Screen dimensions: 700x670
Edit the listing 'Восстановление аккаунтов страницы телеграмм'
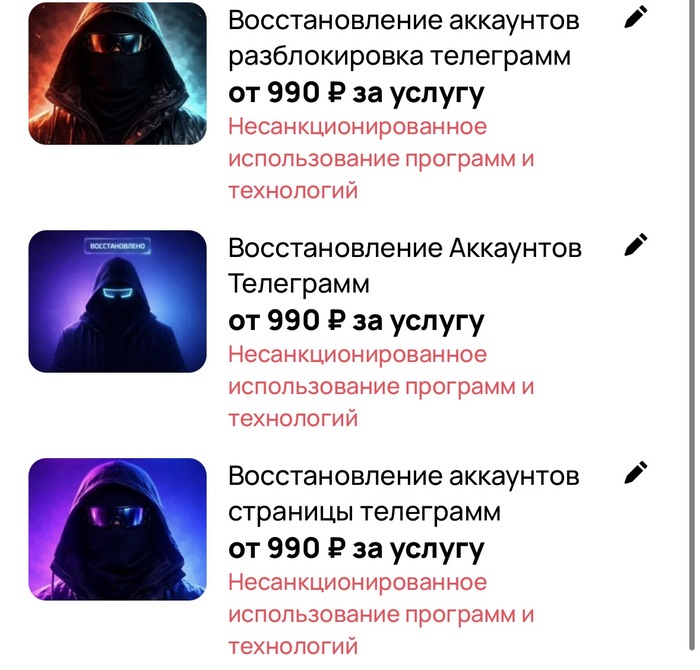636,471
